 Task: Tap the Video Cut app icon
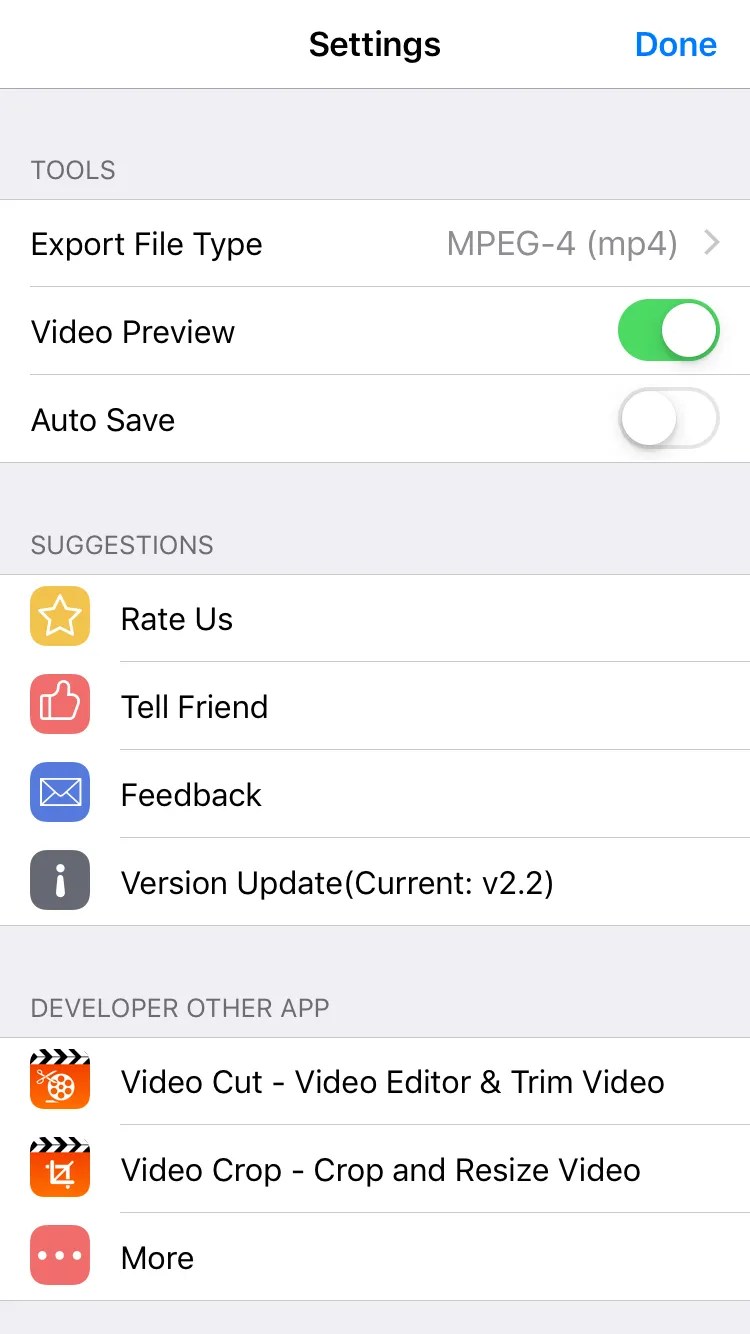coord(60,1081)
